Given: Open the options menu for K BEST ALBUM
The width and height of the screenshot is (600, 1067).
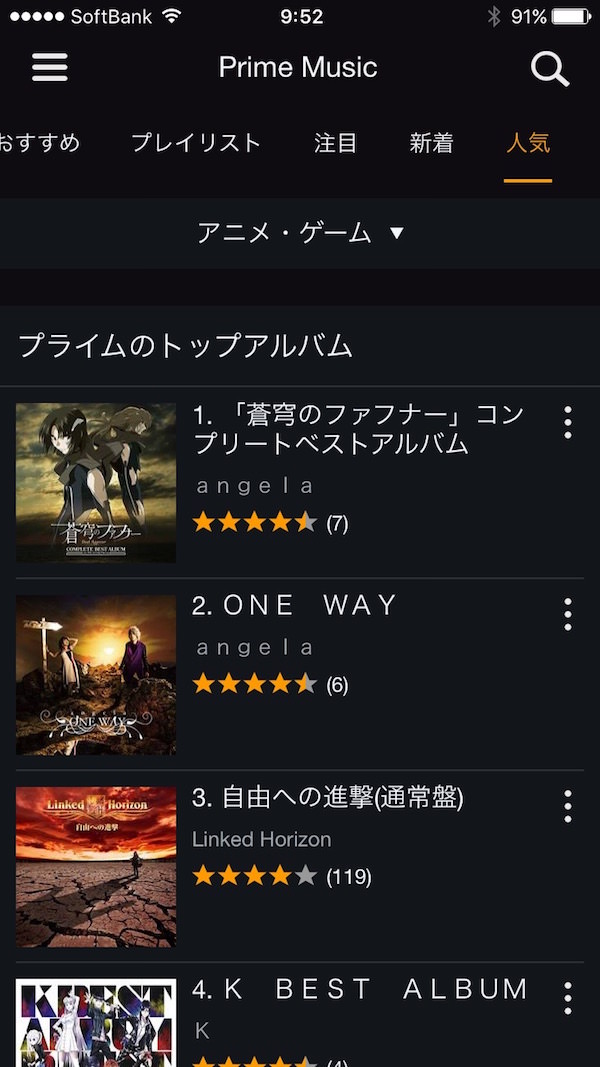Looking at the screenshot, I should (x=567, y=998).
